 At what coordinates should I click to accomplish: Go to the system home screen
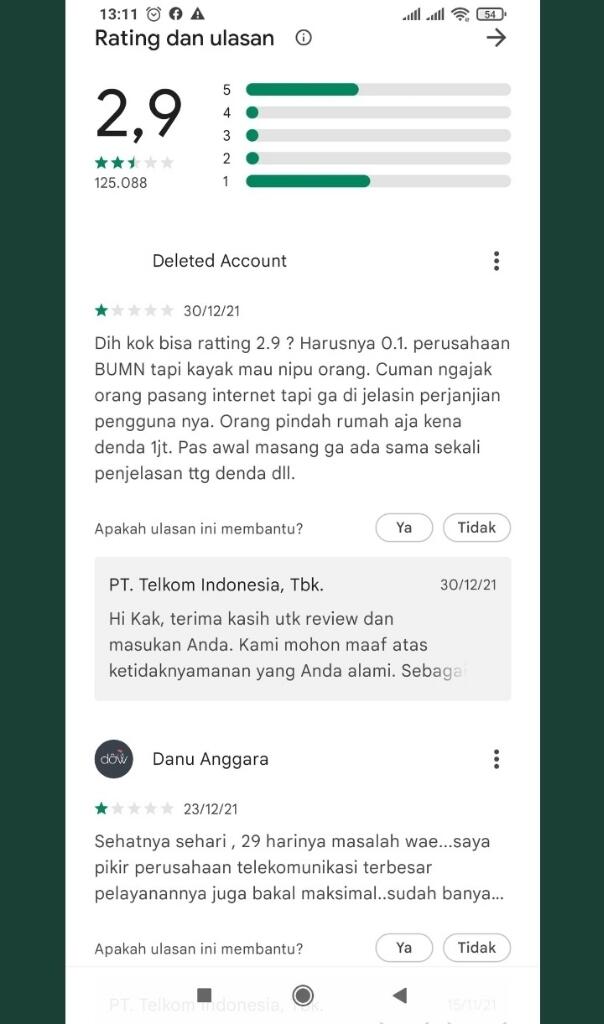[303, 995]
